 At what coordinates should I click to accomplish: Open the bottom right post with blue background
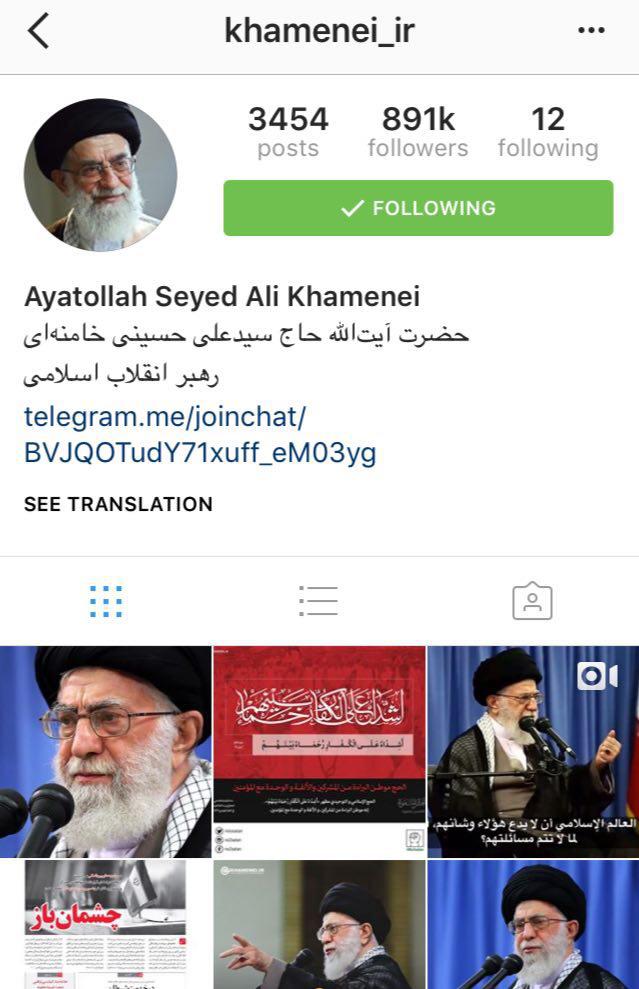click(x=533, y=925)
